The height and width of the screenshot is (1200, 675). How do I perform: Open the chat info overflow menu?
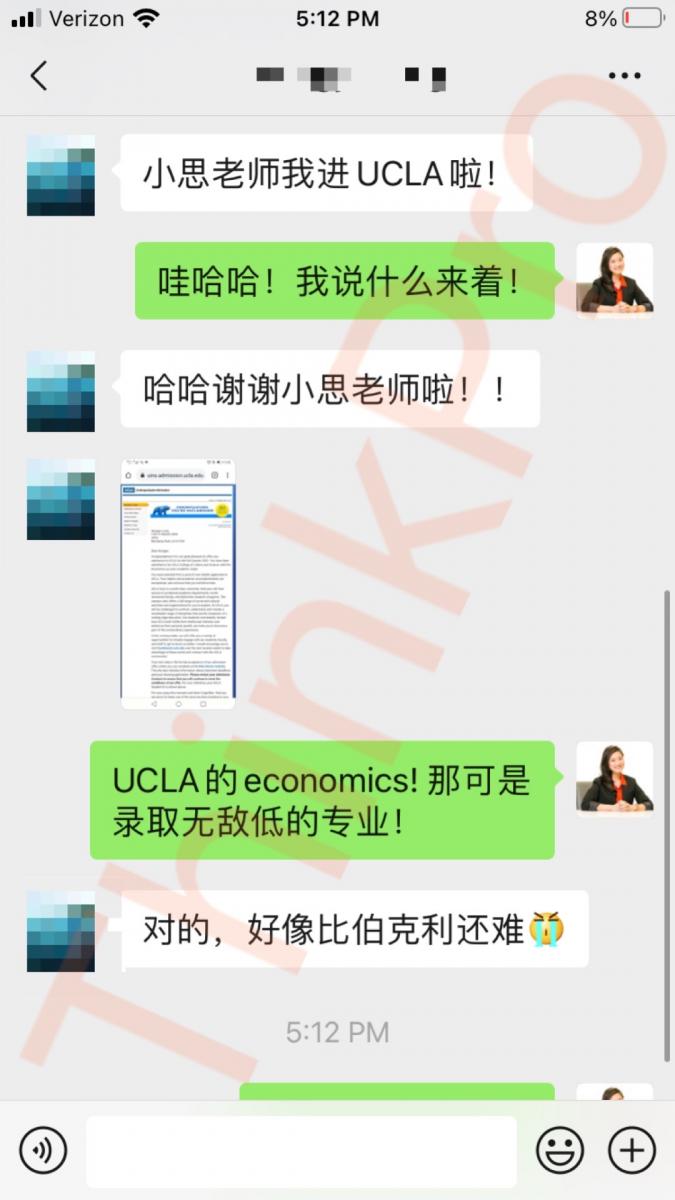(x=625, y=76)
